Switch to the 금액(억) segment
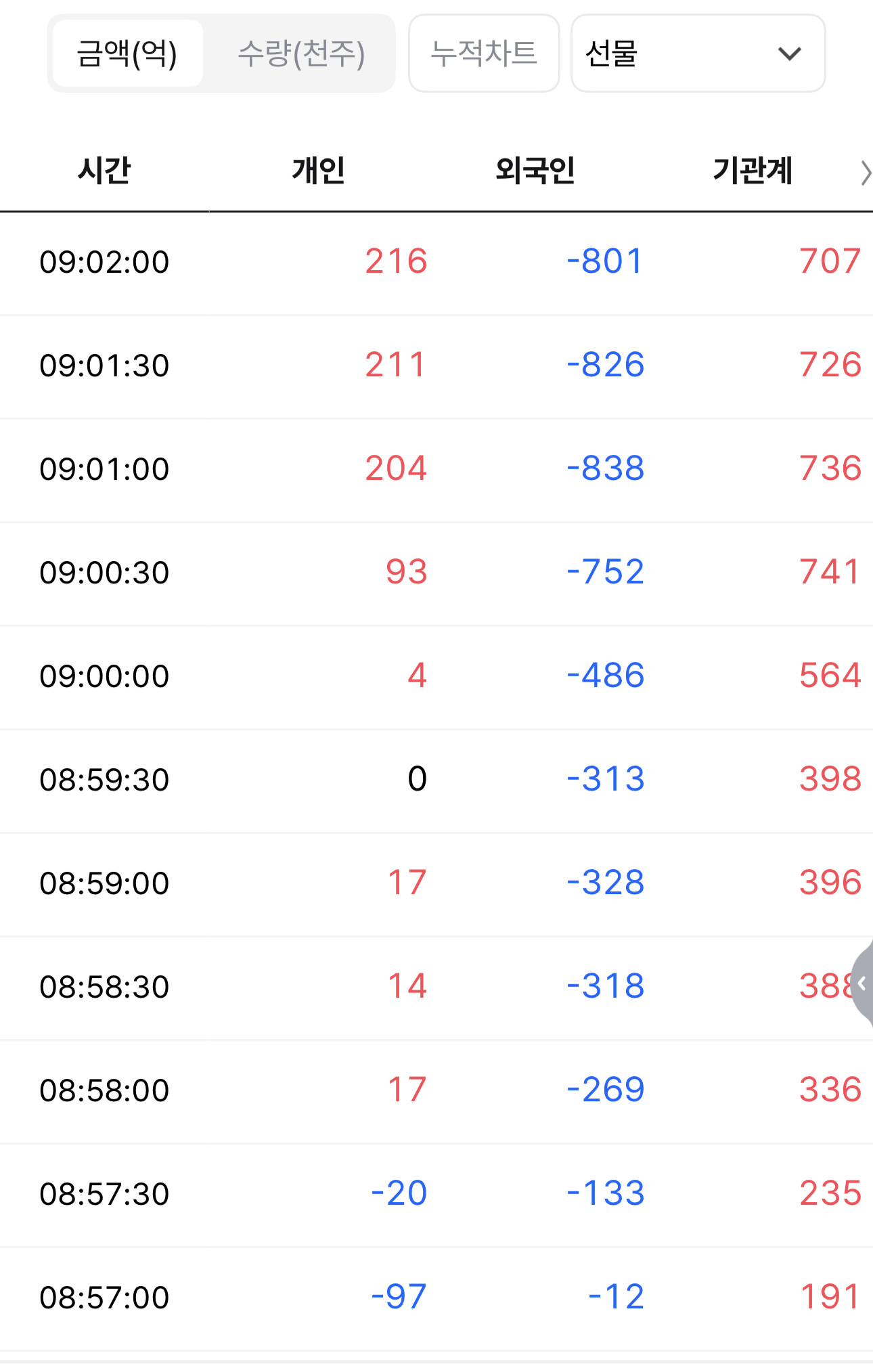Image resolution: width=873 pixels, height=1372 pixels. (x=127, y=53)
